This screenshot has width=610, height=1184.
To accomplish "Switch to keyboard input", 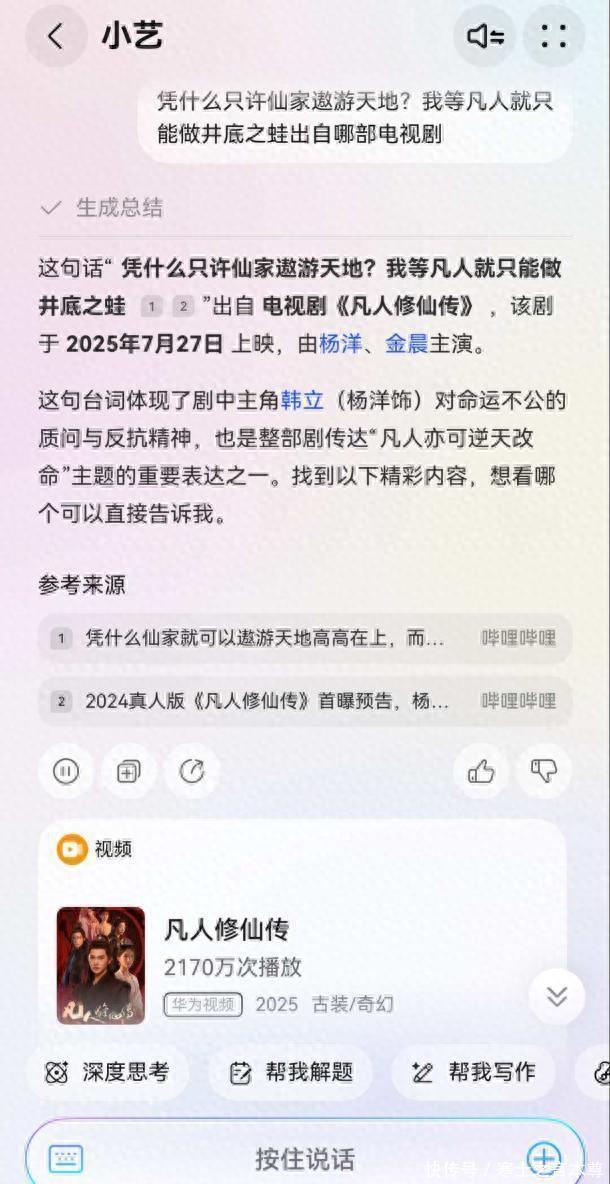I will coord(66,1159).
